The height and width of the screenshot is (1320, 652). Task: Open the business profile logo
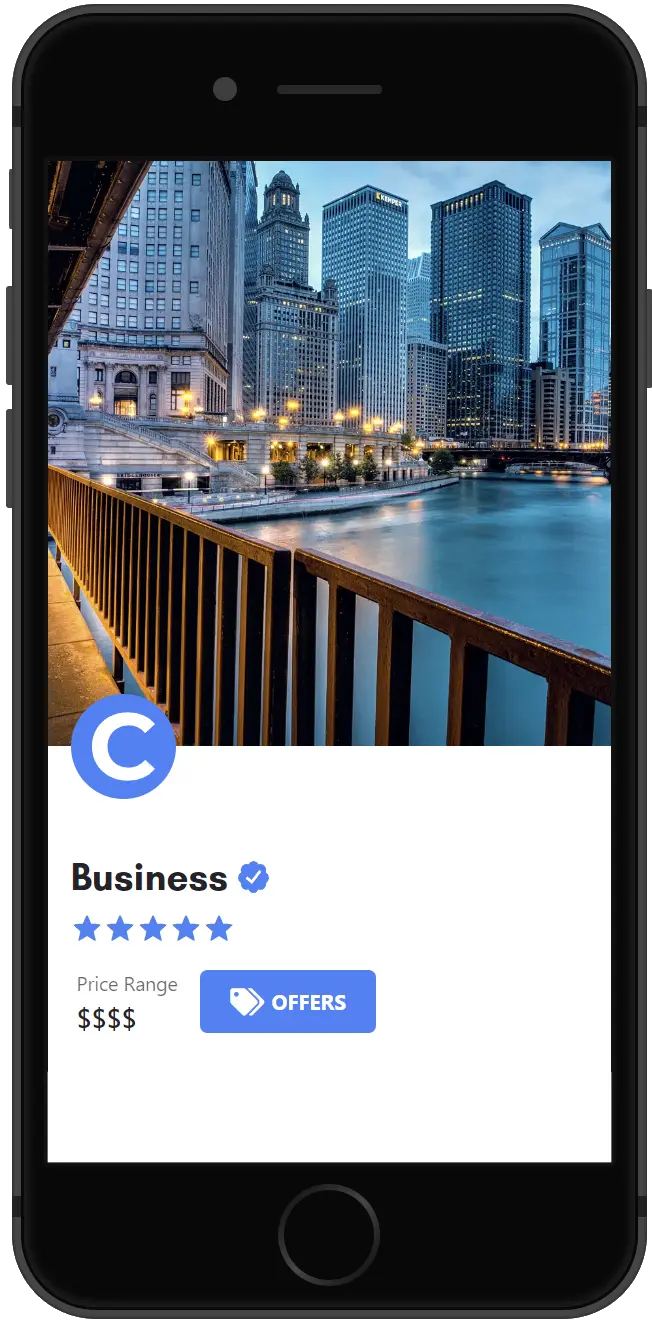tap(123, 748)
